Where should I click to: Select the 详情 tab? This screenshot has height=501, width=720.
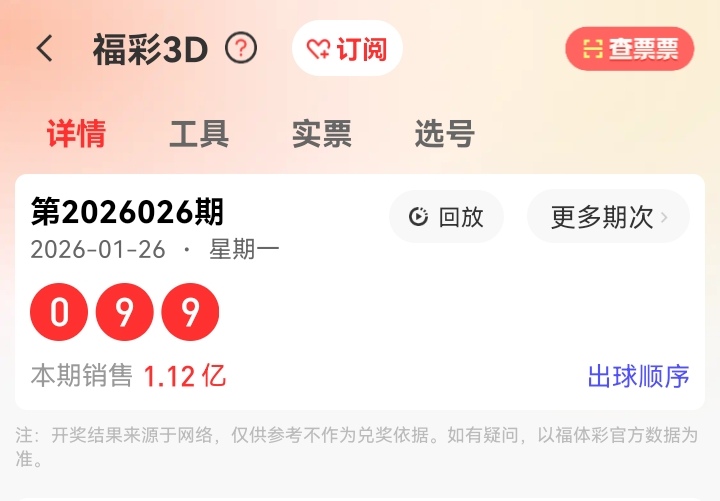(76, 134)
